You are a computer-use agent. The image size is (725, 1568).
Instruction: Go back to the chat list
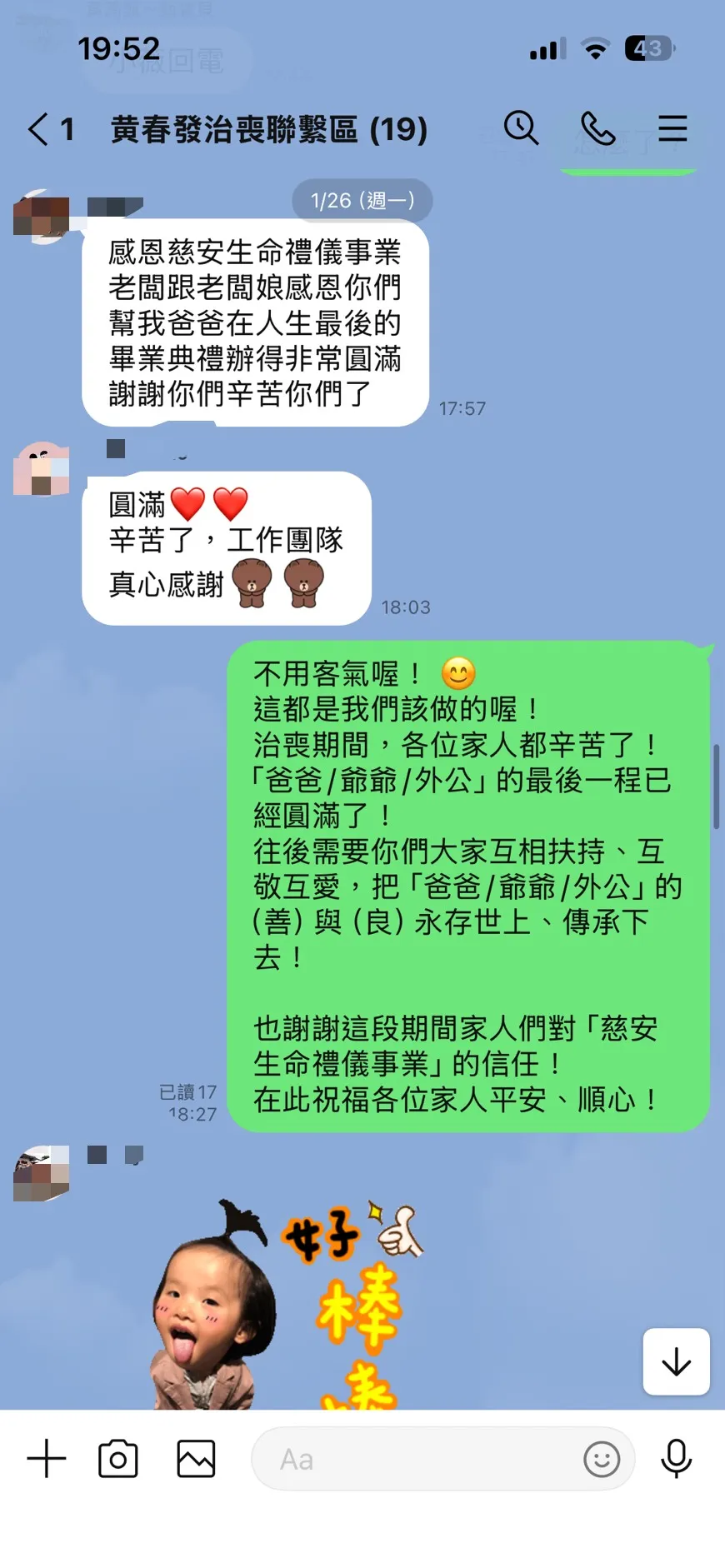pyautogui.click(x=39, y=130)
